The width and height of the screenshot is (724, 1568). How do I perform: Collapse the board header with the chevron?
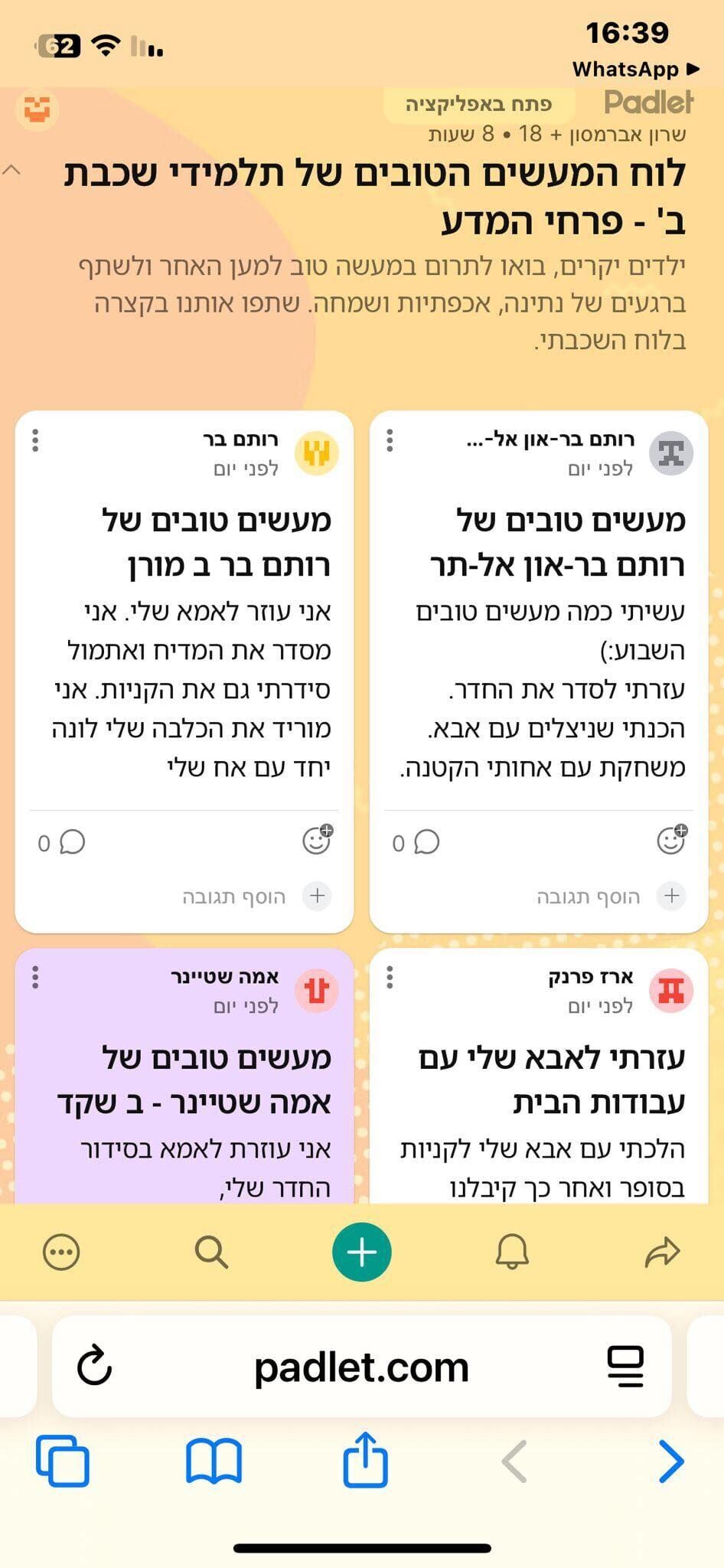tap(11, 170)
